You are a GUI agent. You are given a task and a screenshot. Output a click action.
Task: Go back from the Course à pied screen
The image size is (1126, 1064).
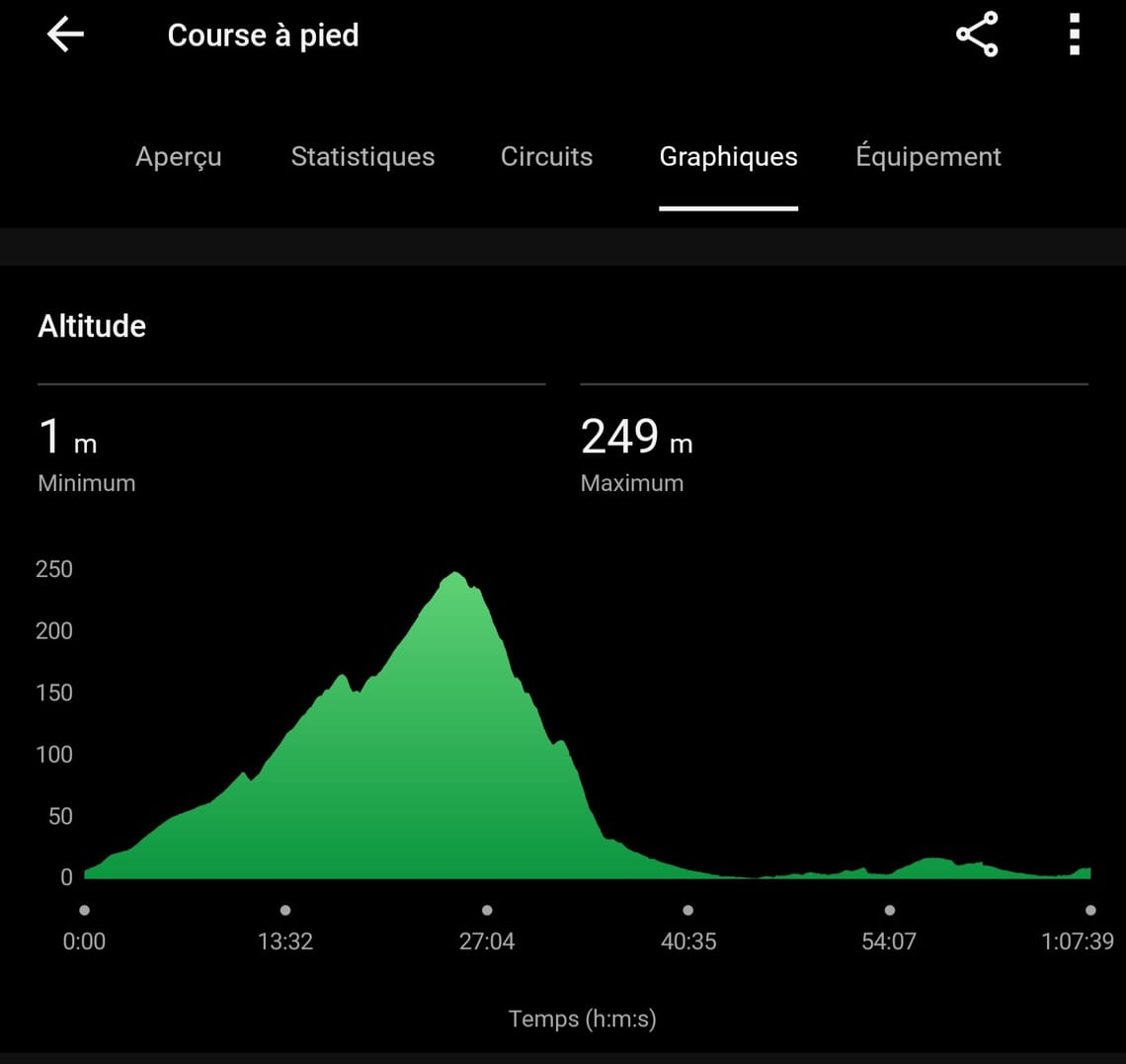65,36
